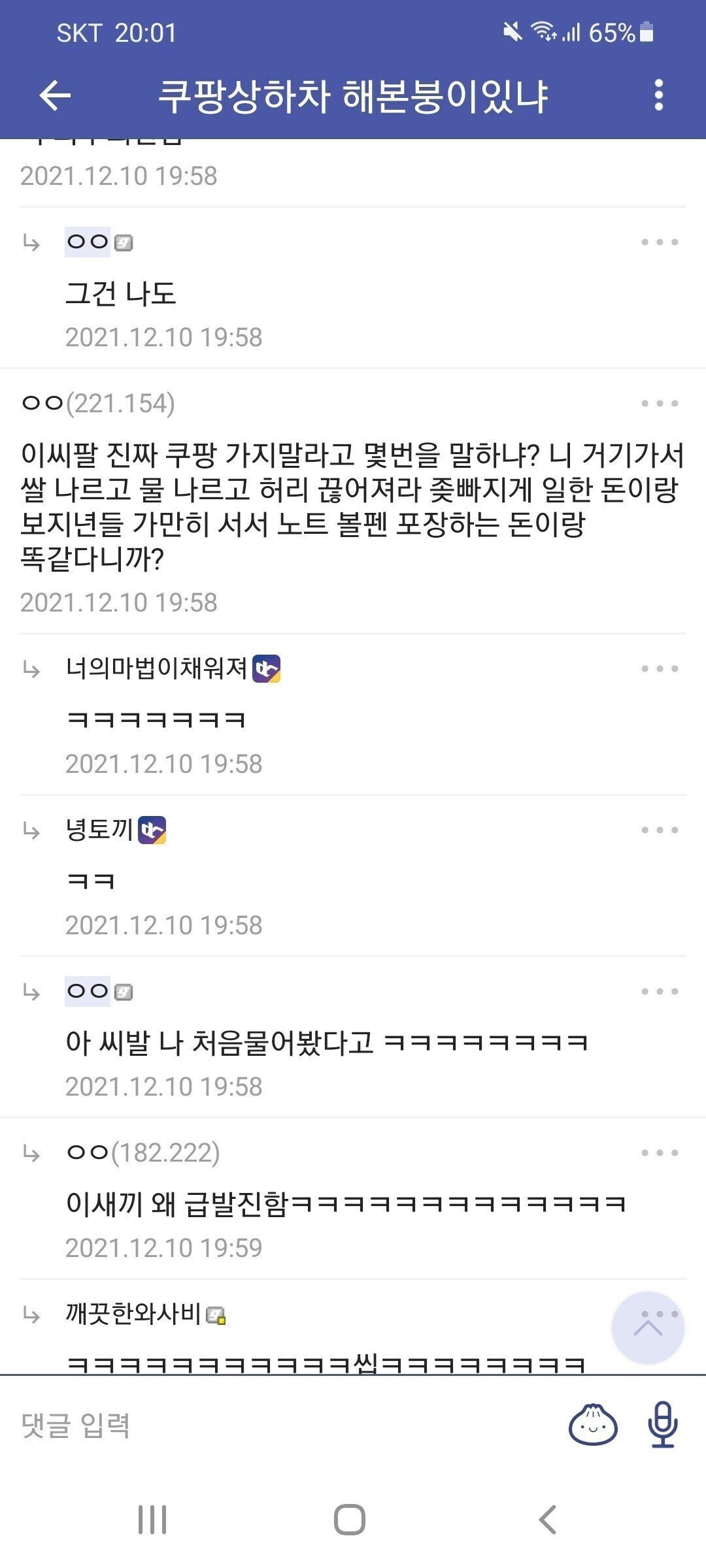This screenshot has height=1568, width=706.
Task: Open options for the ㅇㅇ(221.154) comment
Action: [x=660, y=403]
